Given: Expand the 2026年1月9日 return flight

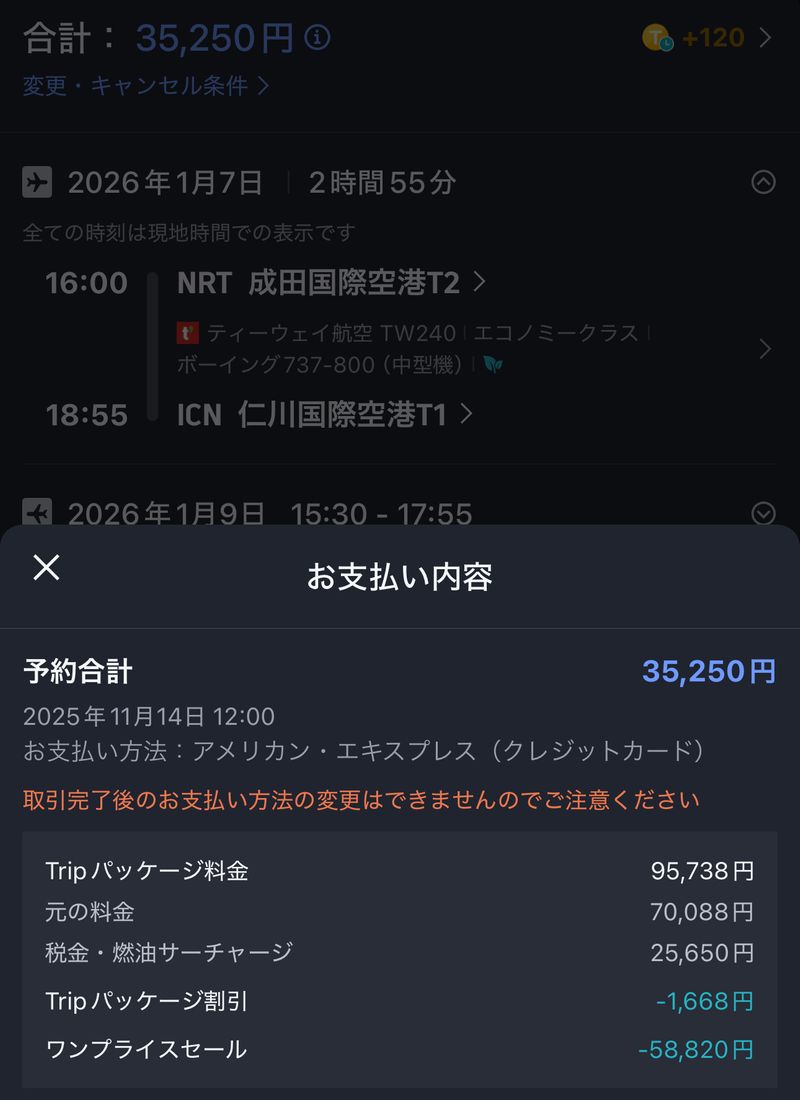Looking at the screenshot, I should pyautogui.click(x=762, y=514).
